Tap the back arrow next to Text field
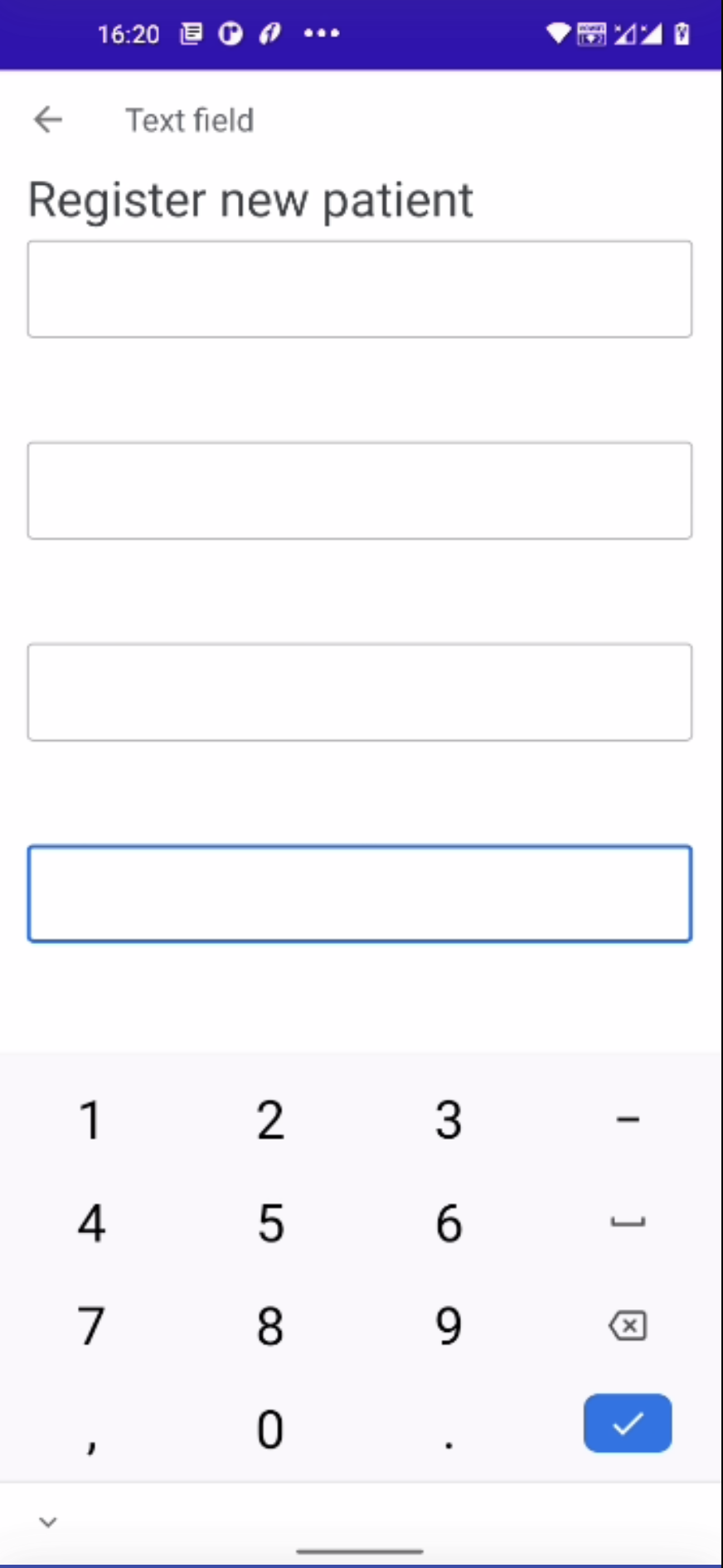Screen dimensions: 723x1568 pos(47,120)
